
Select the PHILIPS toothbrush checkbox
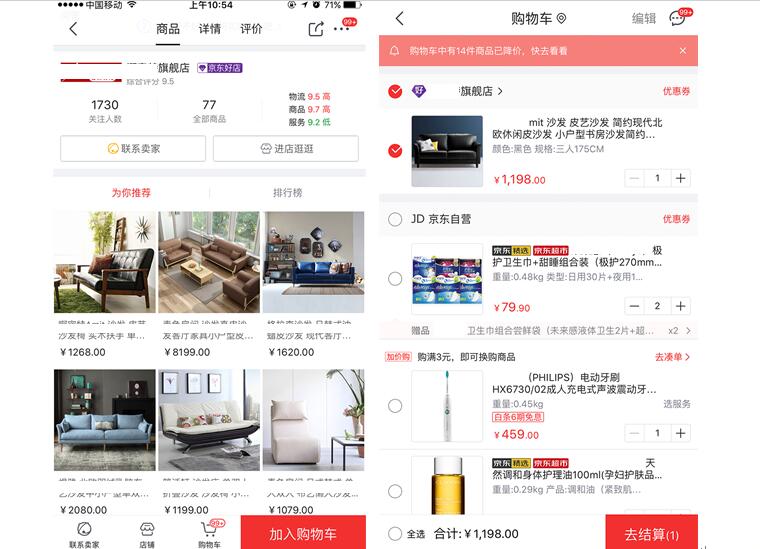pos(395,405)
